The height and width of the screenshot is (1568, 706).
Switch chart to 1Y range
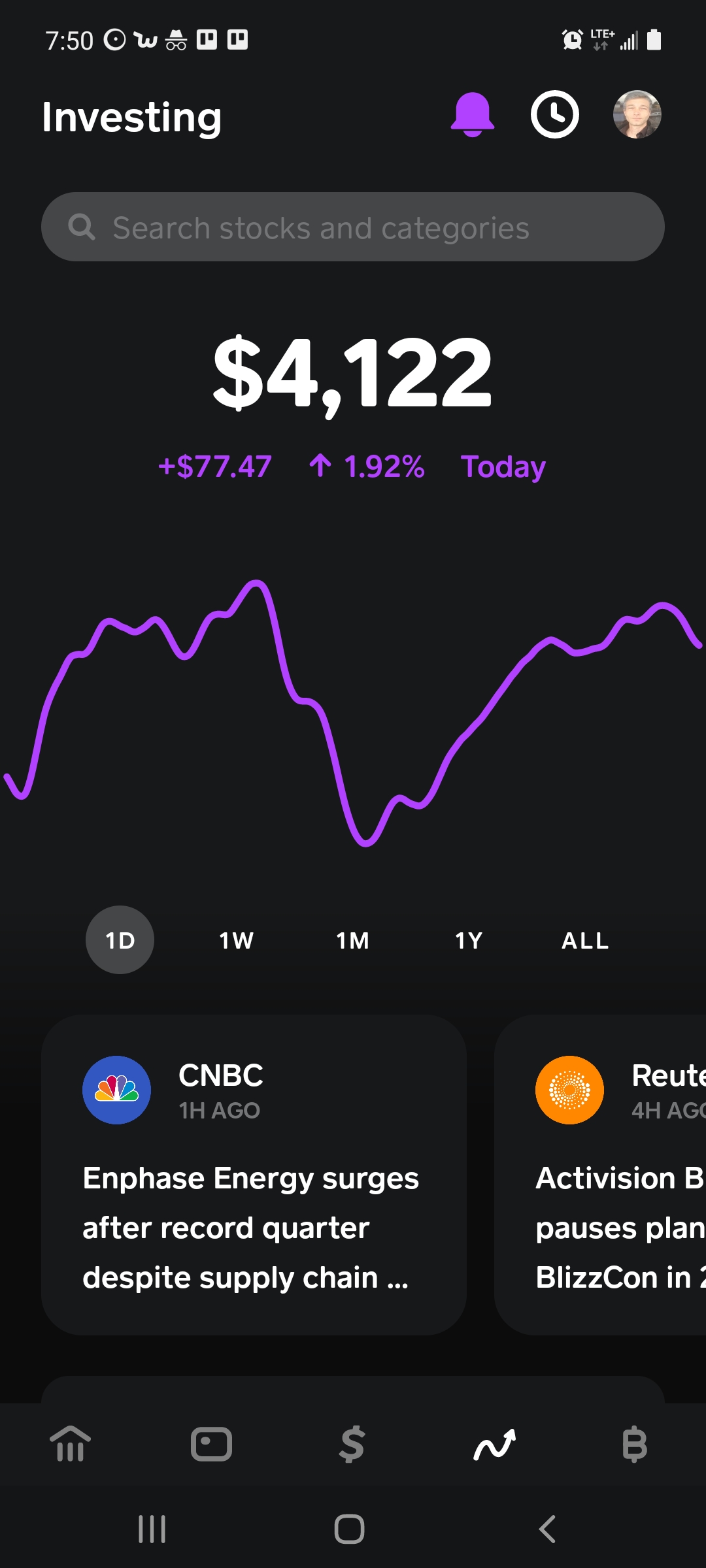pyautogui.click(x=469, y=940)
